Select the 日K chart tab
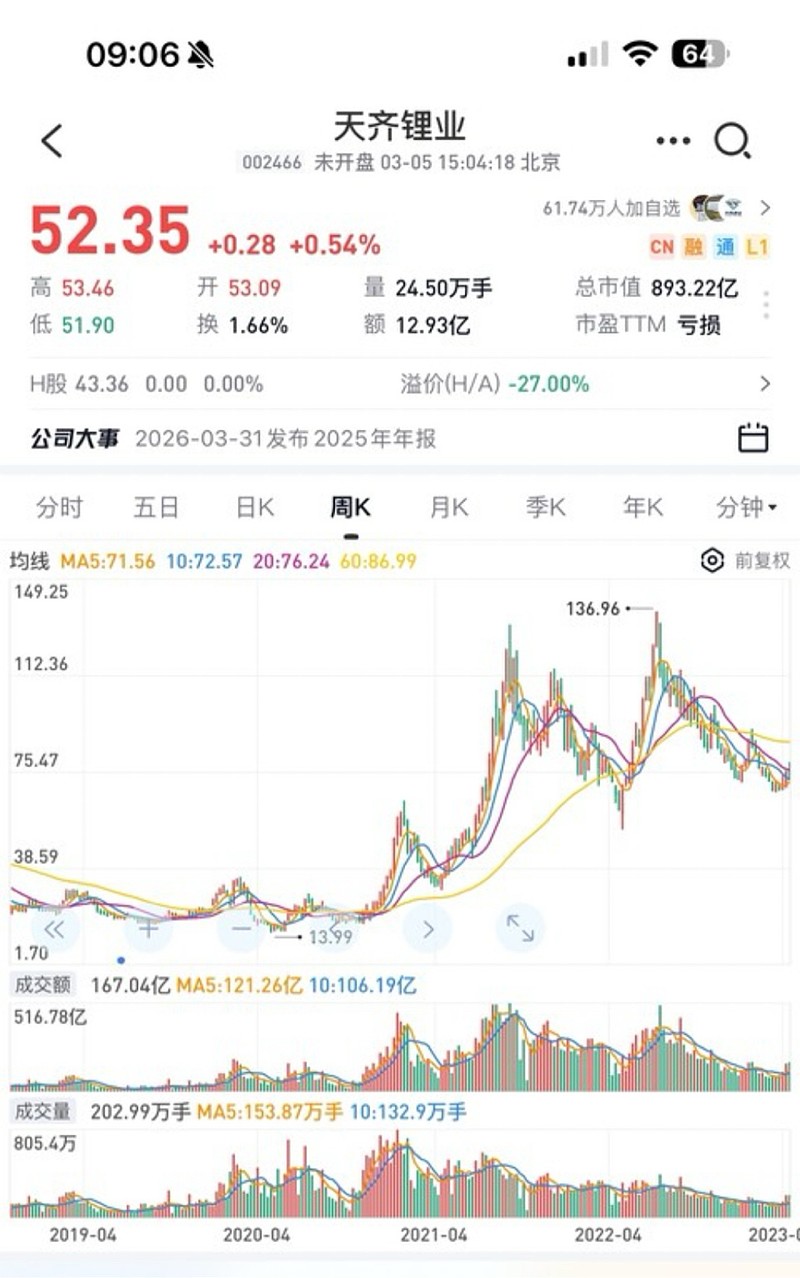The height and width of the screenshot is (1278, 800). [254, 508]
